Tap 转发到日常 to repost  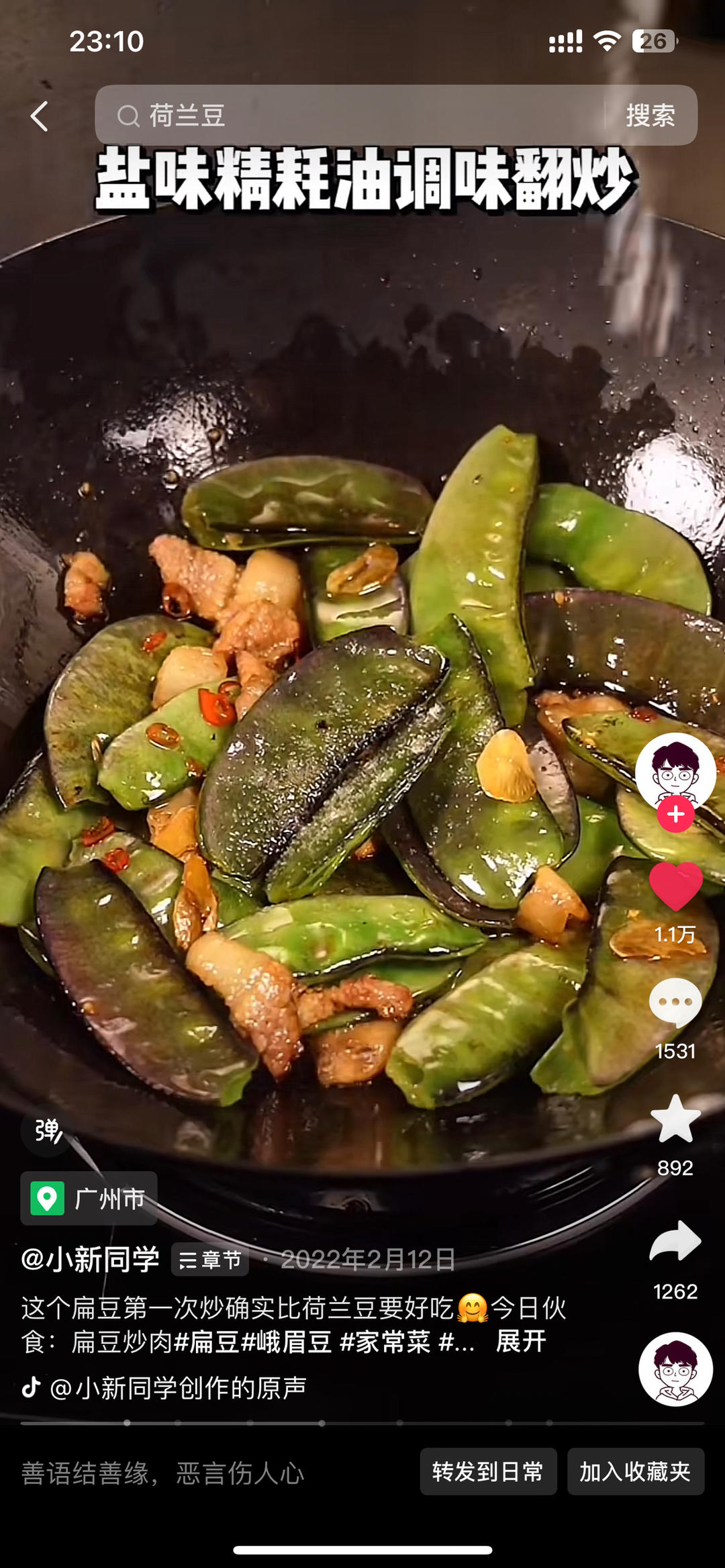point(488,1472)
